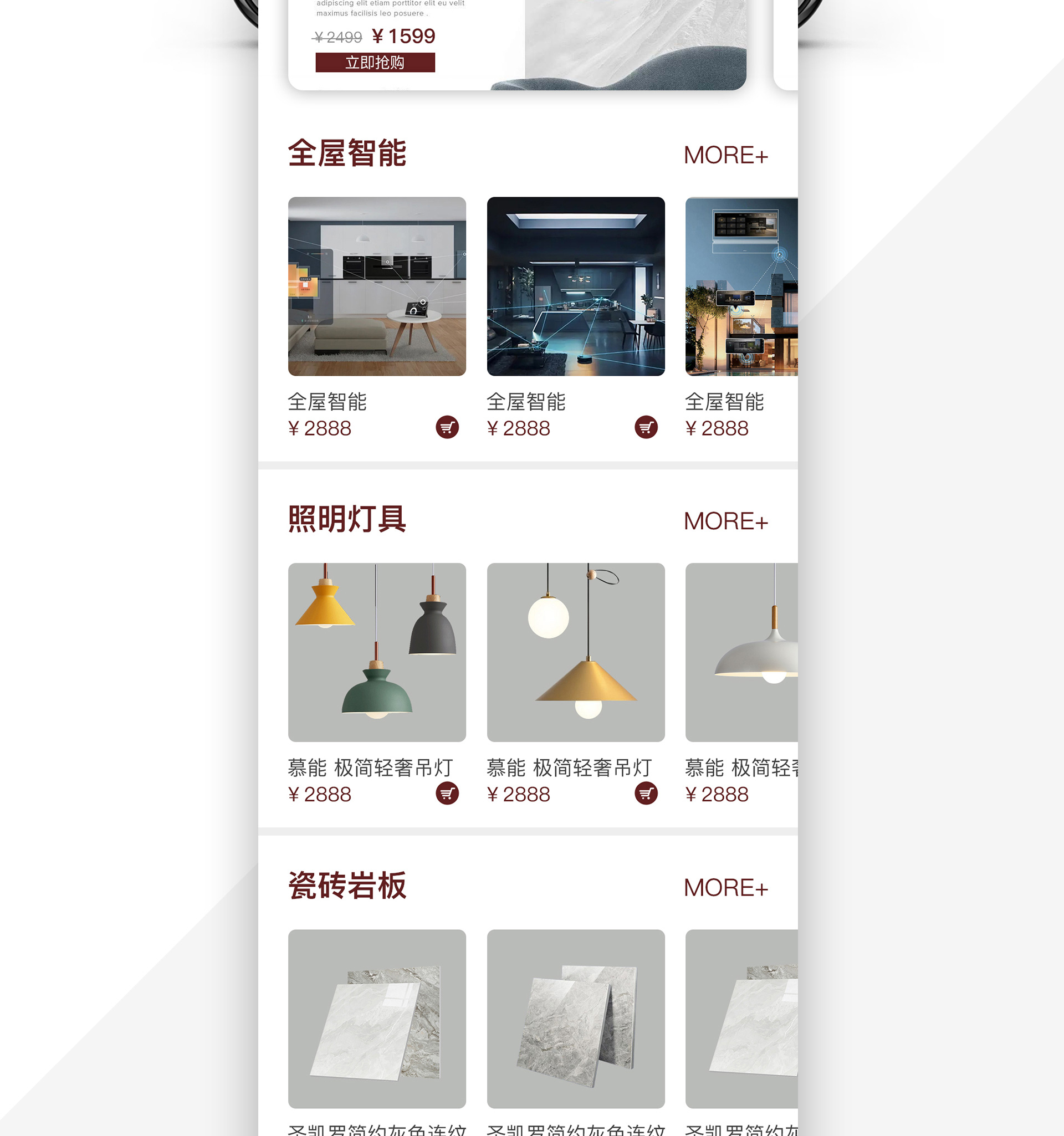Add the three-colored-lamps 吊灯 to cart
1064x1136 pixels.
click(447, 793)
